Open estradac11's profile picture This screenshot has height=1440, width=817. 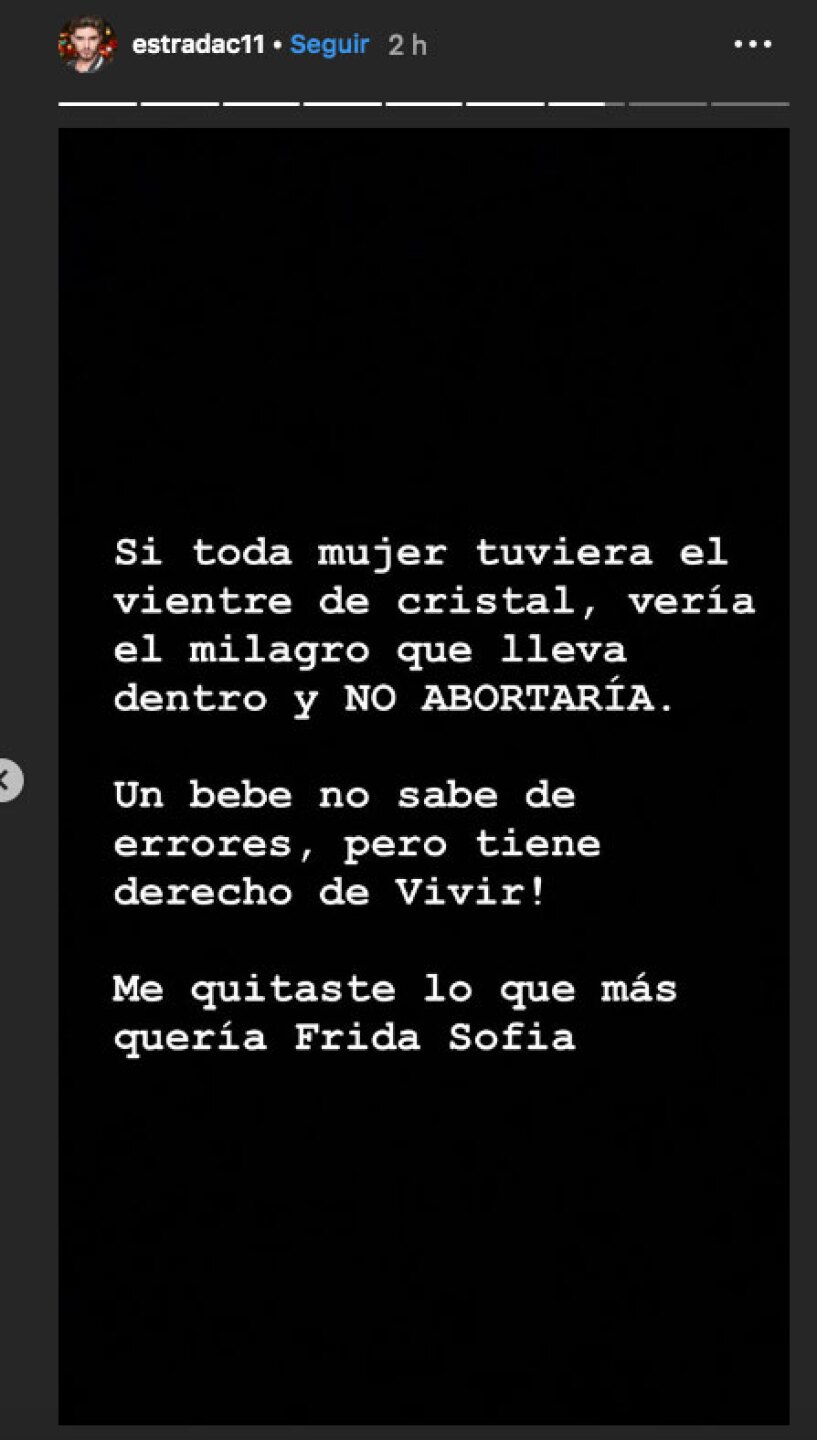86,45
